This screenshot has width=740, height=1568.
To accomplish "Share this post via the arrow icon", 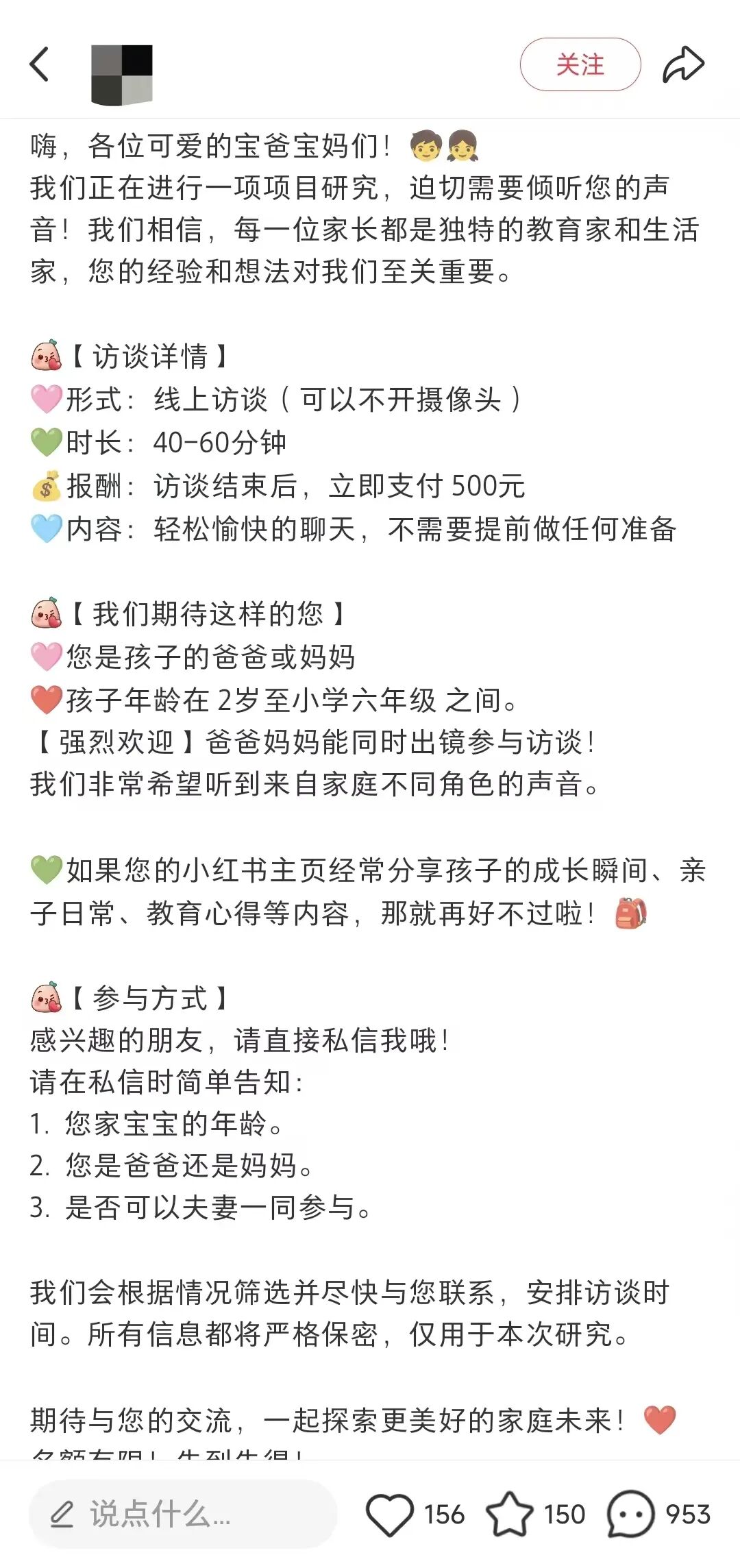I will pyautogui.click(x=683, y=65).
